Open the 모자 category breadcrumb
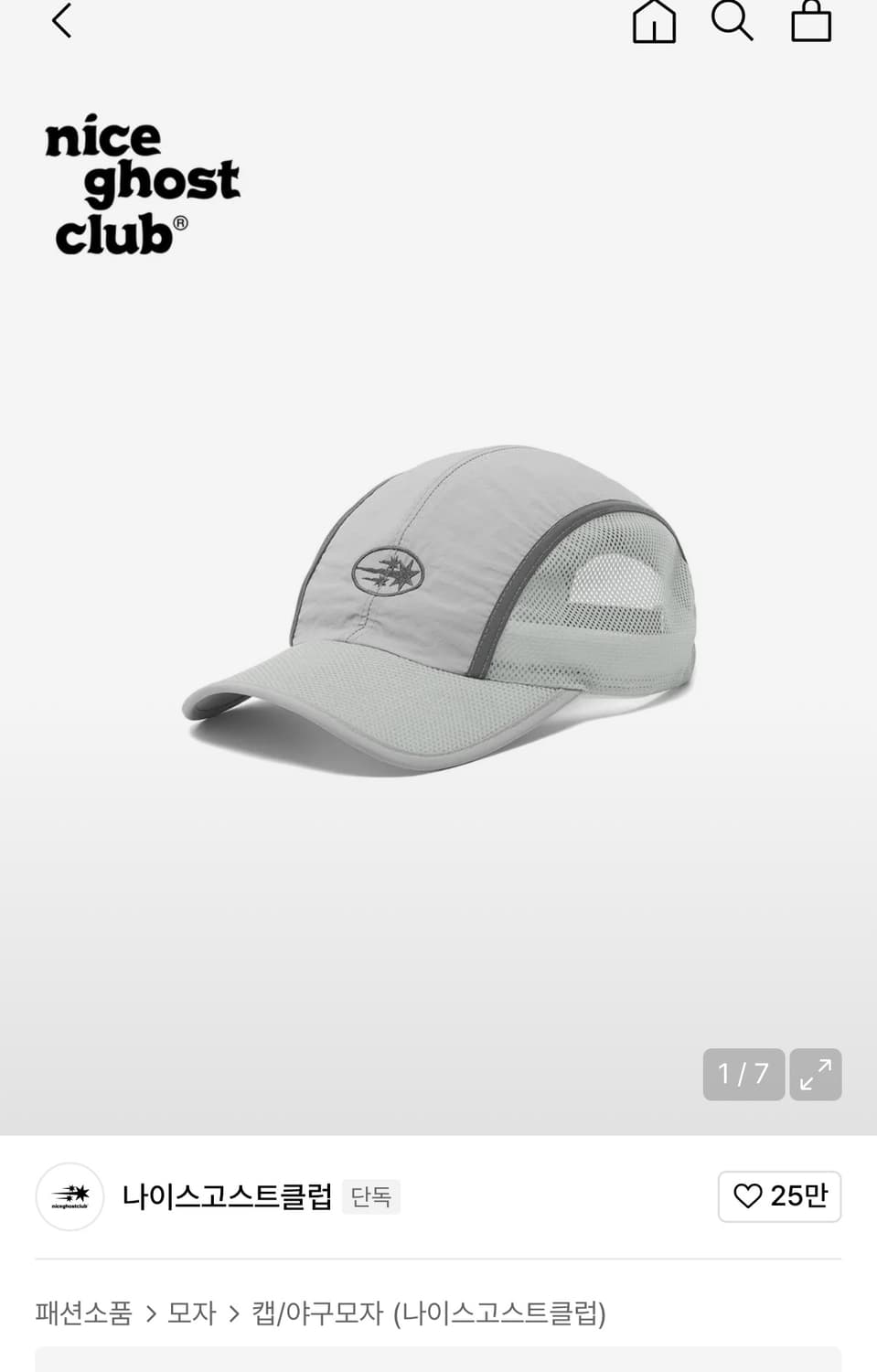This screenshot has width=877, height=1372. click(191, 1313)
